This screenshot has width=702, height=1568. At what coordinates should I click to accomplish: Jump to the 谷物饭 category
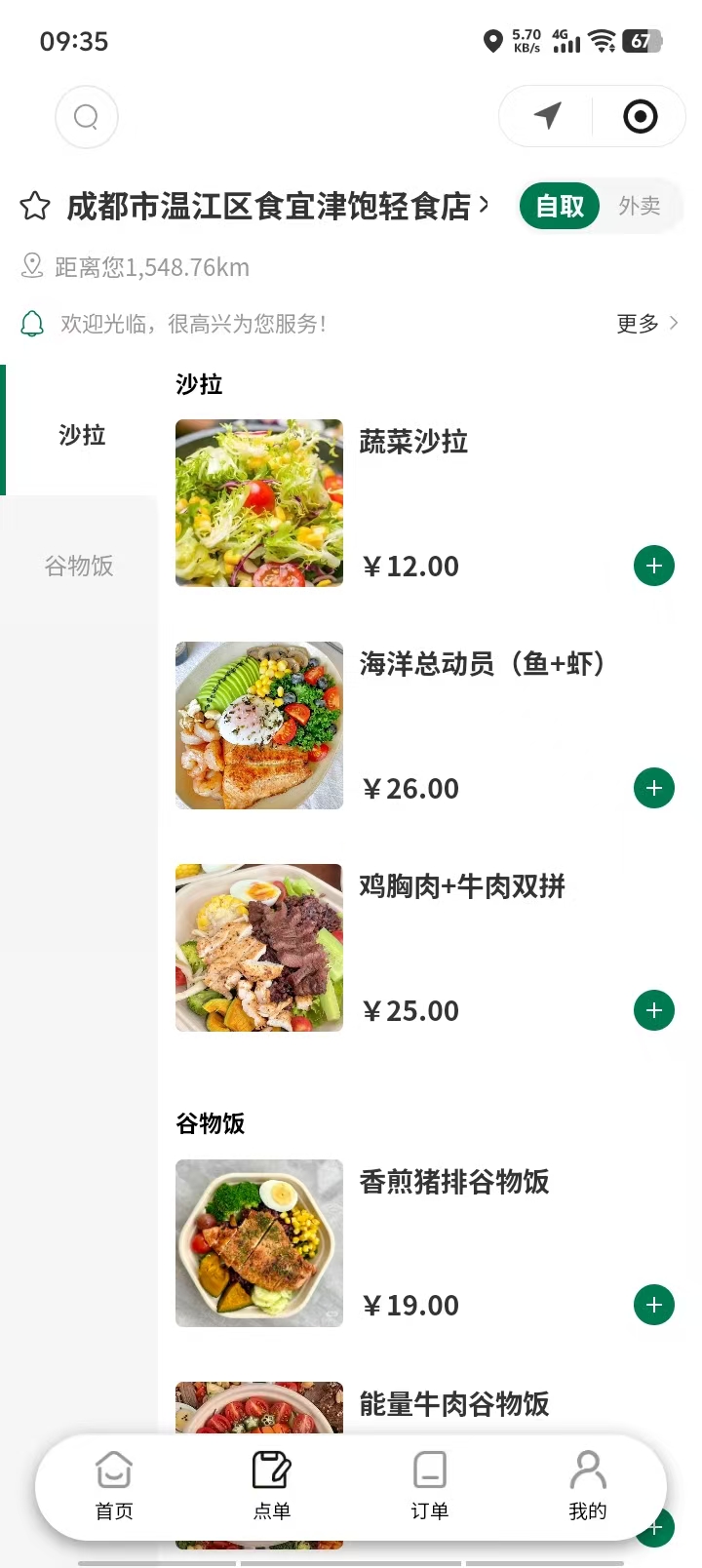[79, 566]
